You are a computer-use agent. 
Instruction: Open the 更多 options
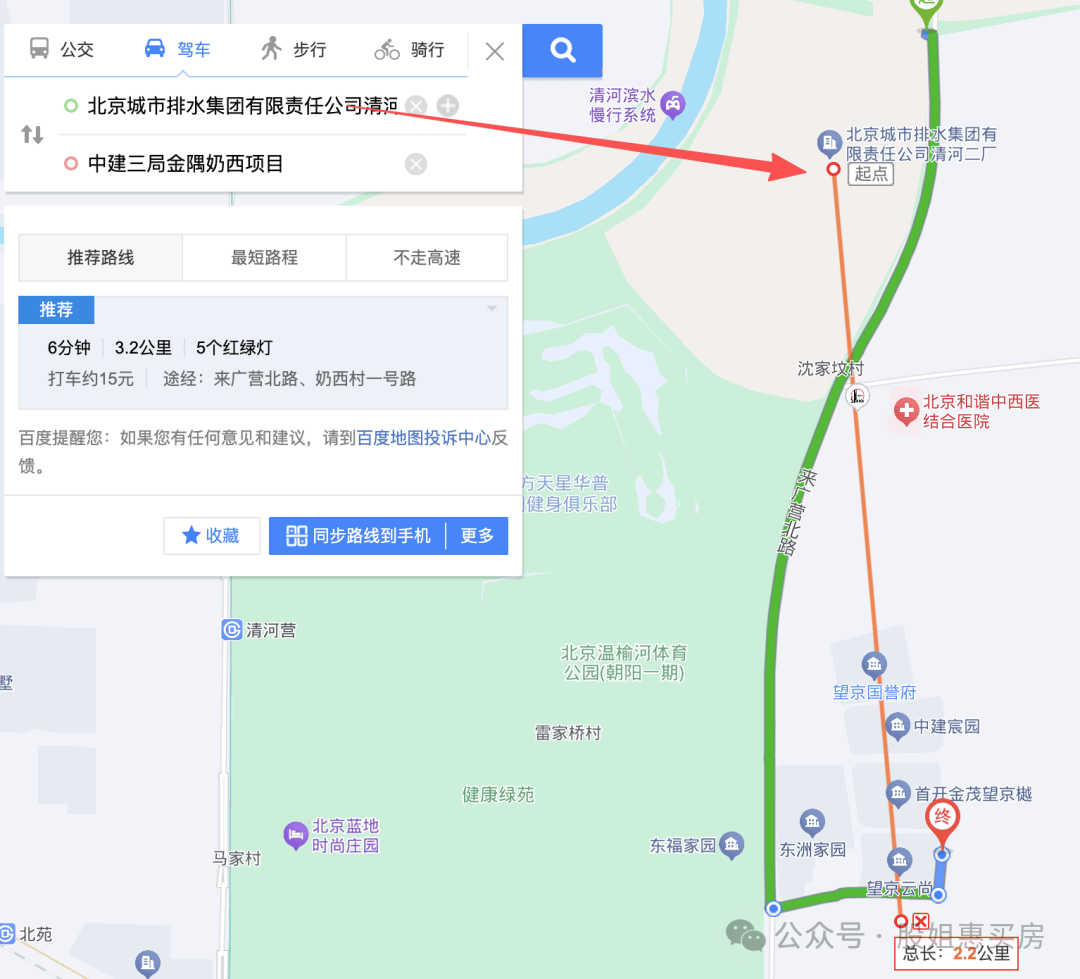477,536
